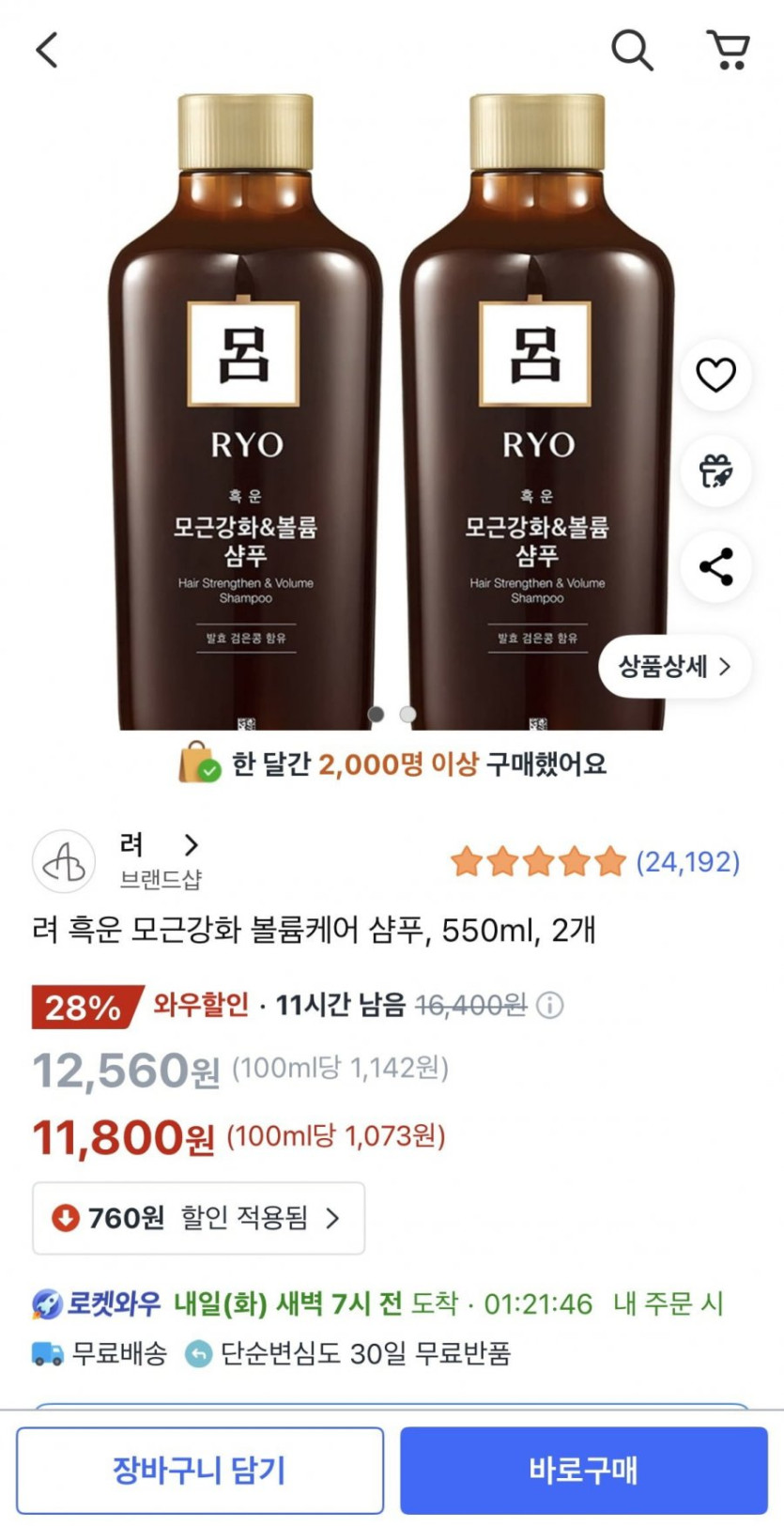Screen dimensions: 784x1526
Task: Tap 장바구니 담기 to add to cart
Action: click(200, 1471)
